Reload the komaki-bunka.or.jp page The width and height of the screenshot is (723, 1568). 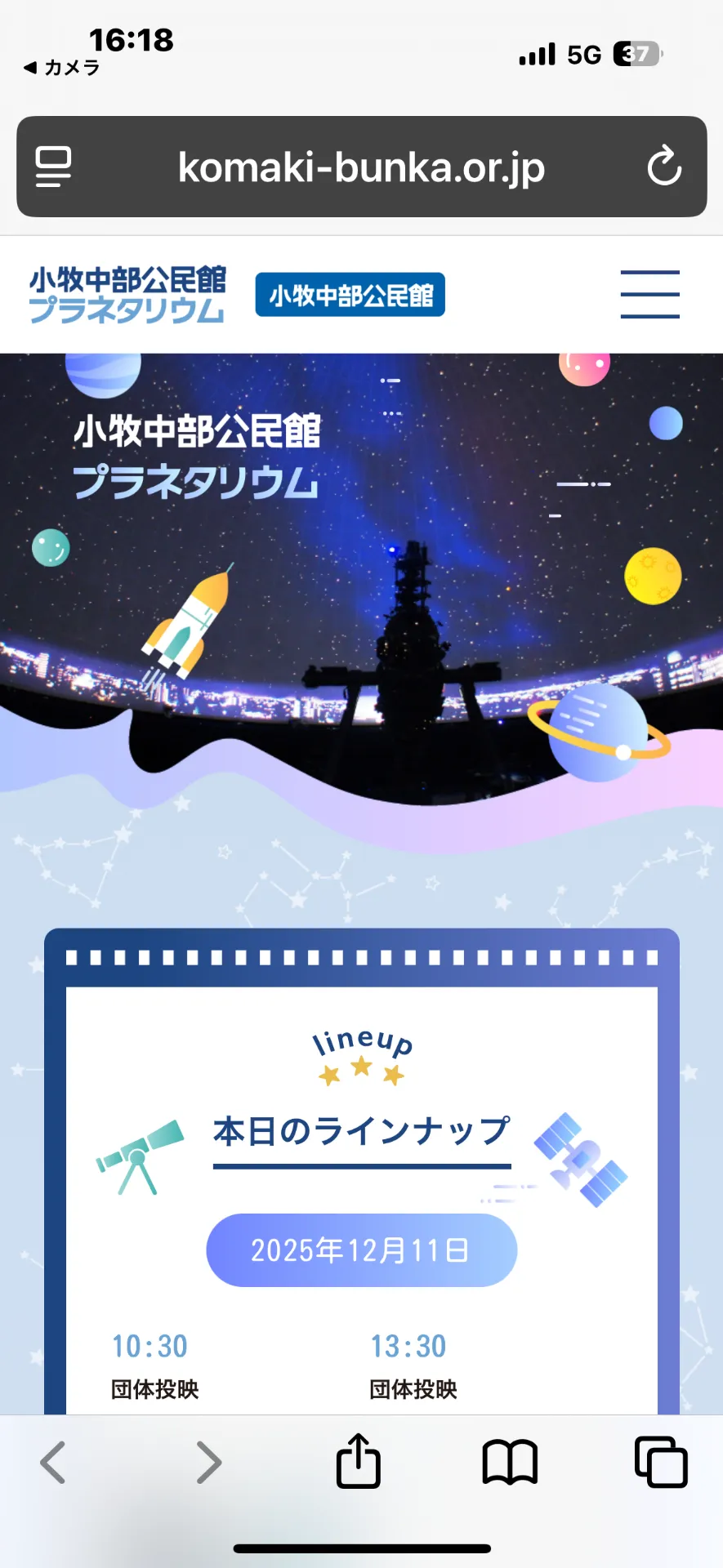[664, 167]
